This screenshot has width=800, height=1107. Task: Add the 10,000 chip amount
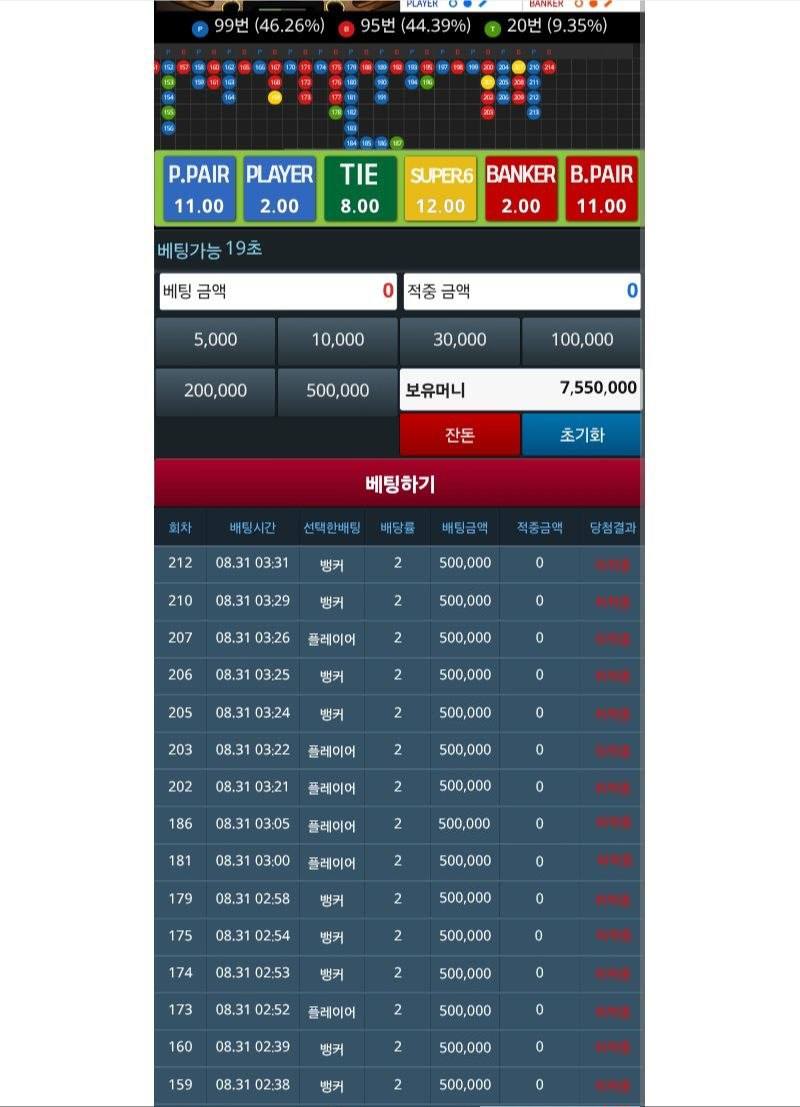coord(338,340)
